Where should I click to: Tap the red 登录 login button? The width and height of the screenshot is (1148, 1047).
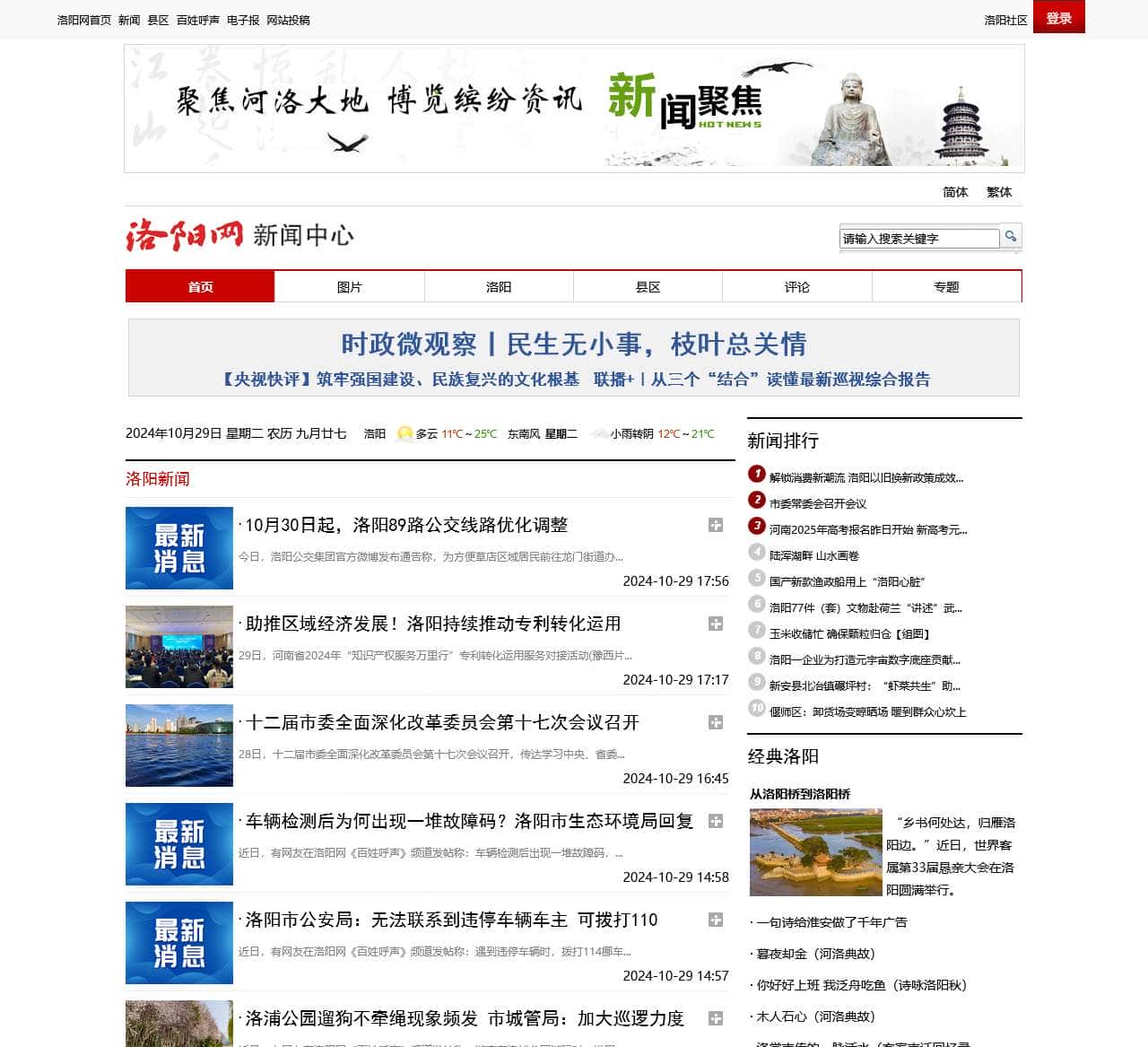click(1058, 18)
